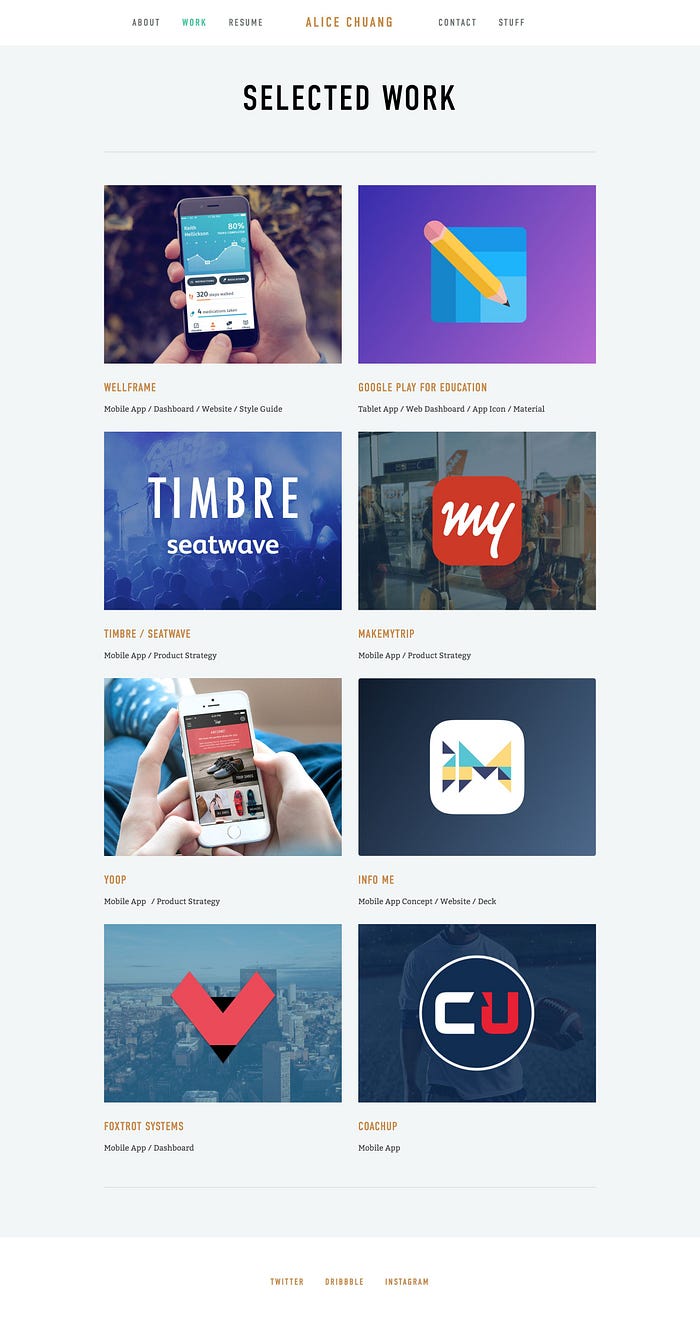
Task: Tap the Alice Chuang site title
Action: [349, 22]
